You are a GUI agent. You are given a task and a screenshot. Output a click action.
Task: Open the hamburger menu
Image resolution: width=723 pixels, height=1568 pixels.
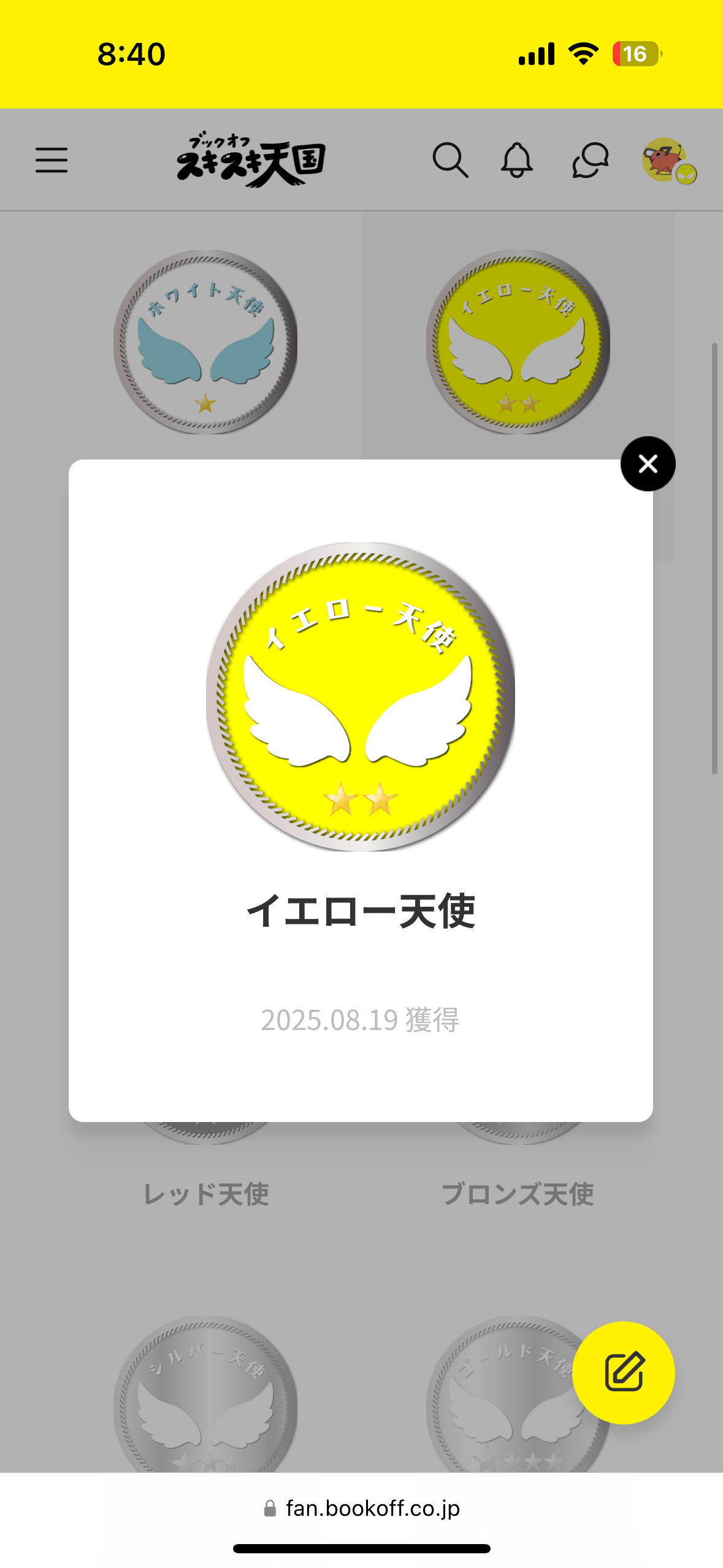coord(52,160)
